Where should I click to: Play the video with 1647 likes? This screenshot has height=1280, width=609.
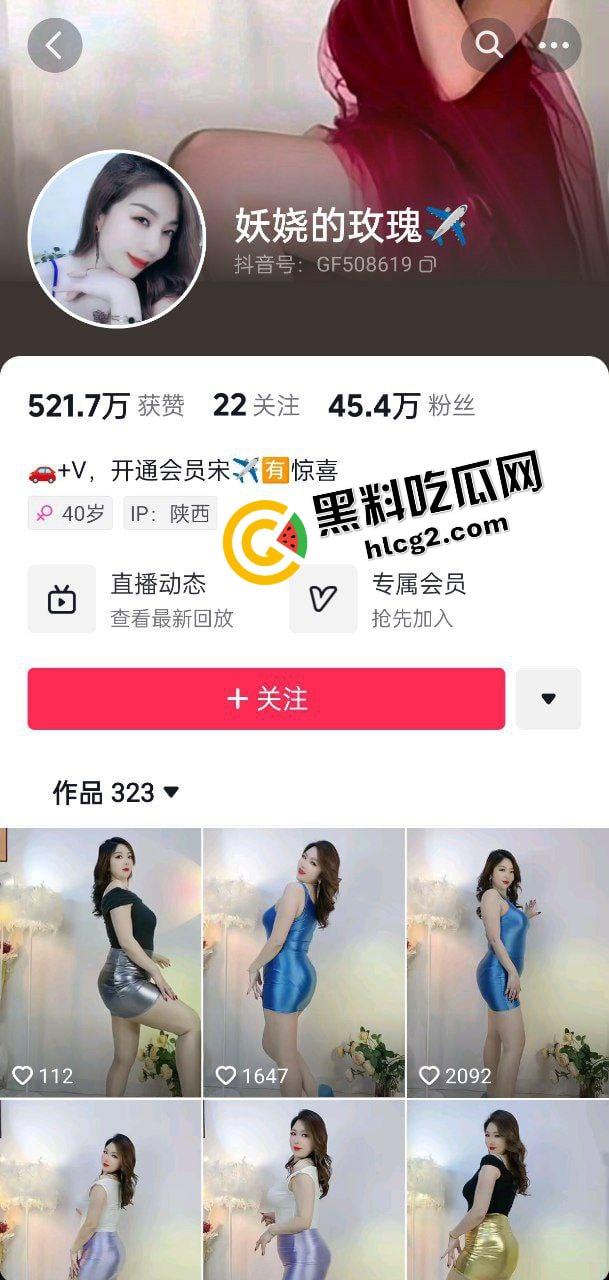(304, 962)
